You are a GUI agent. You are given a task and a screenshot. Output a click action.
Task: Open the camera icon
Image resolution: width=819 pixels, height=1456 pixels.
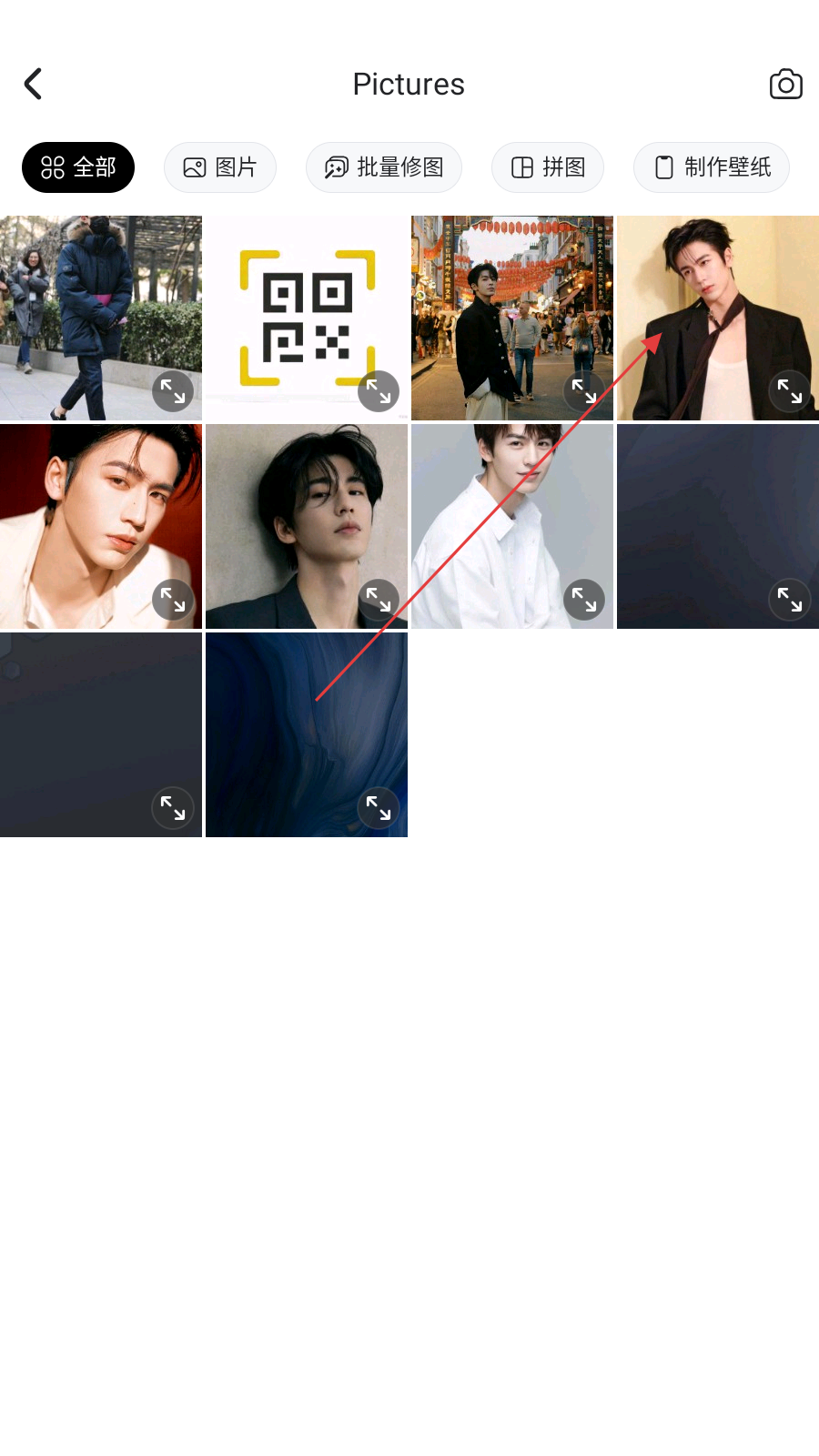[x=785, y=84]
